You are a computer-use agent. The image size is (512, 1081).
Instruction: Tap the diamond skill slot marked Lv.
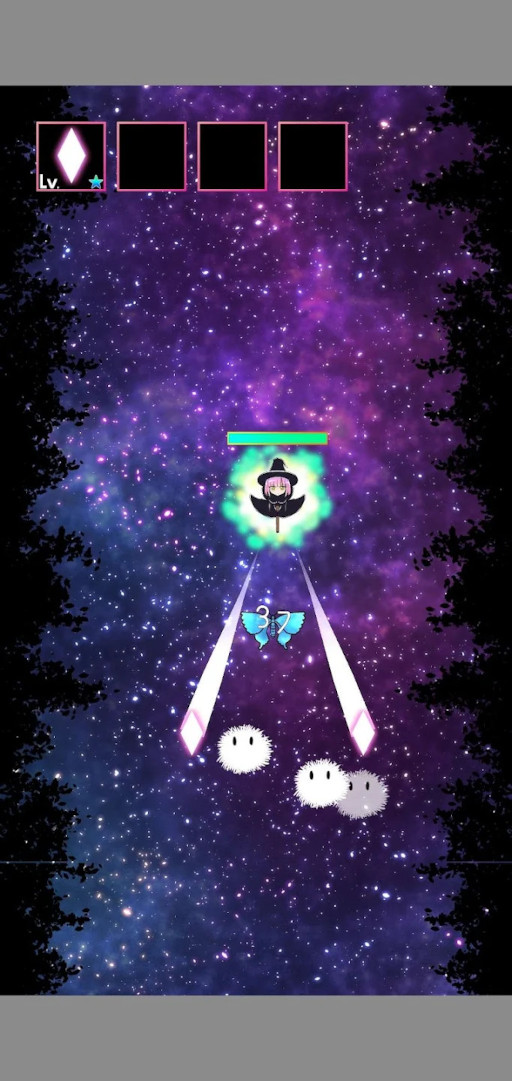(71, 156)
